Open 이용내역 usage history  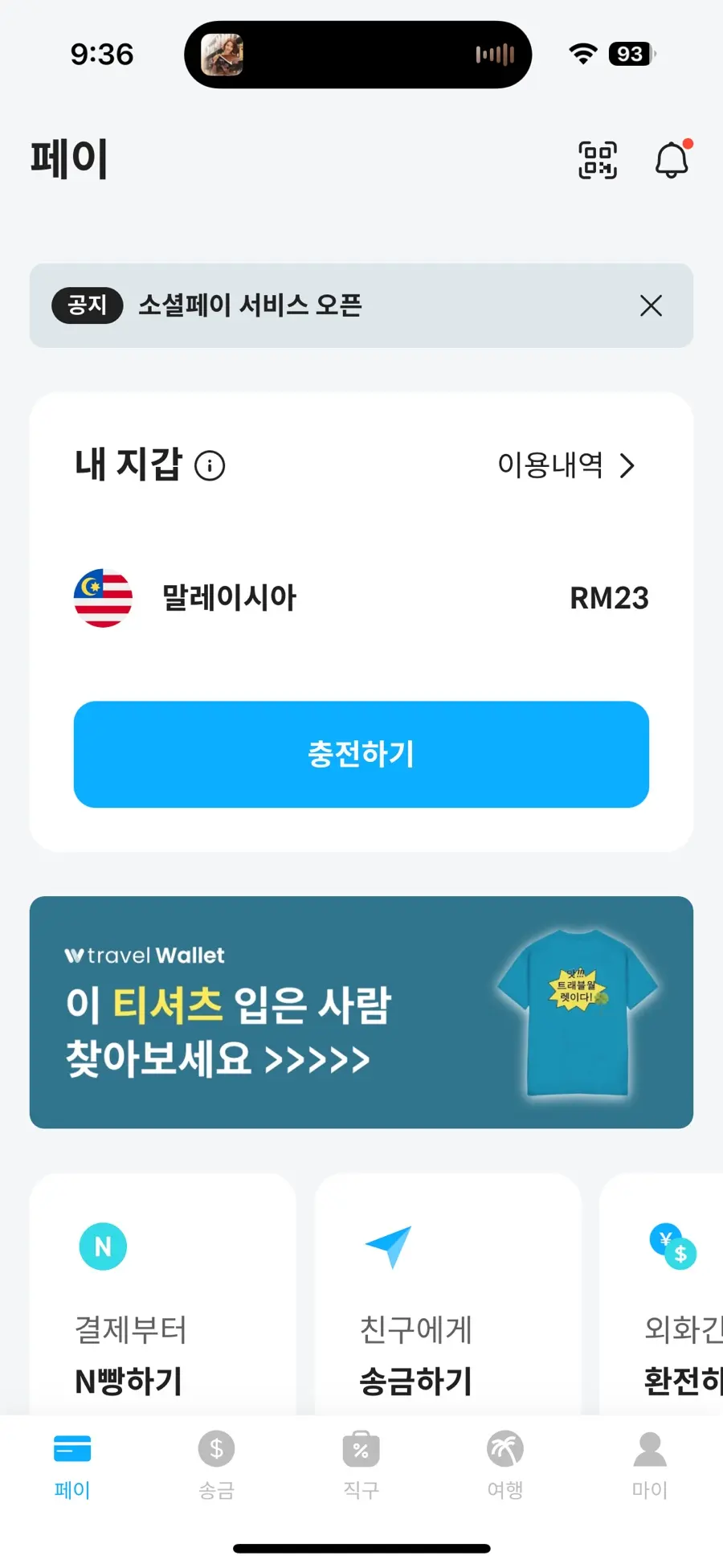tap(566, 465)
